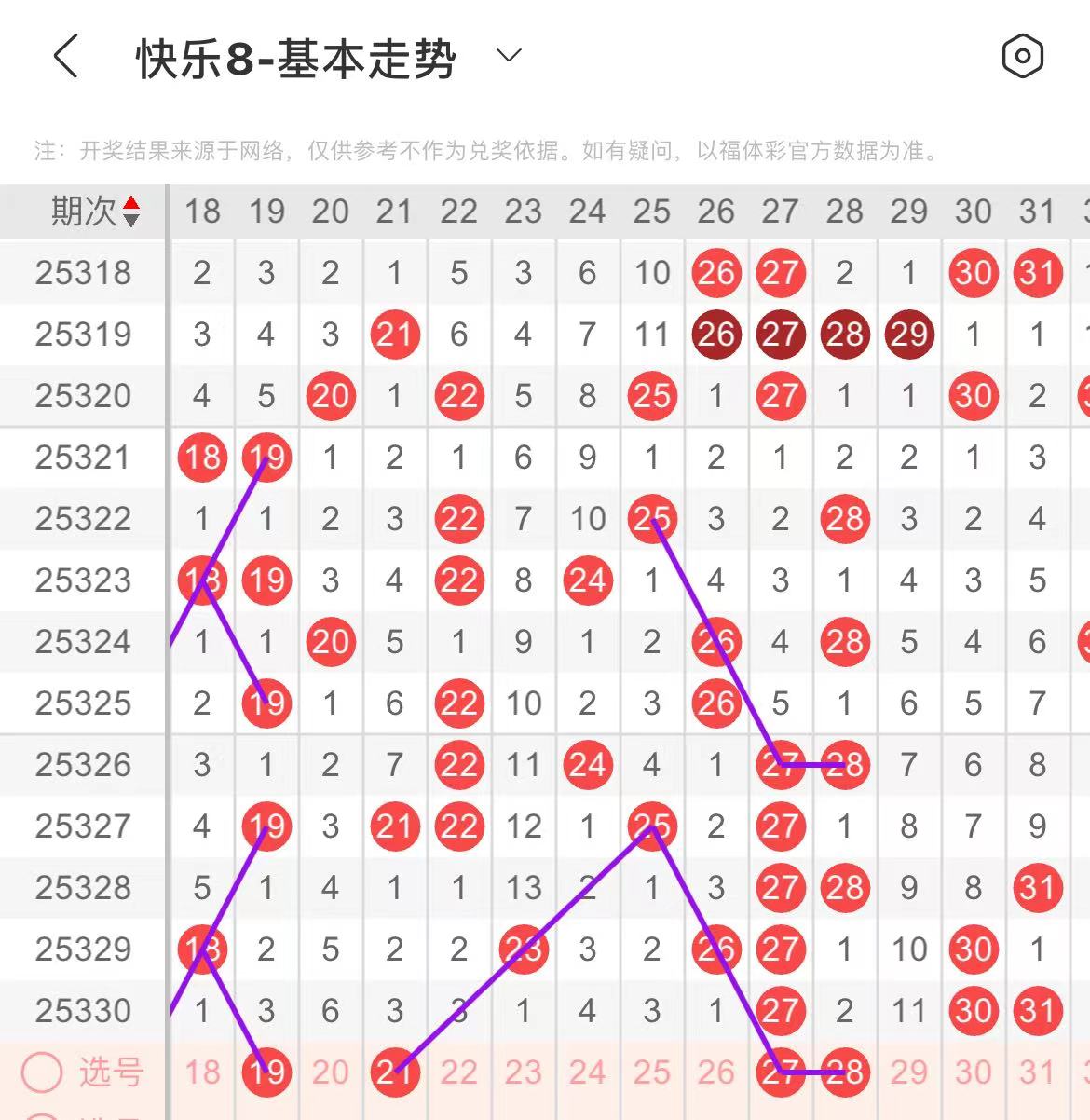Select number 31 in the 选号 row
The image size is (1090, 1120).
1038,1072
